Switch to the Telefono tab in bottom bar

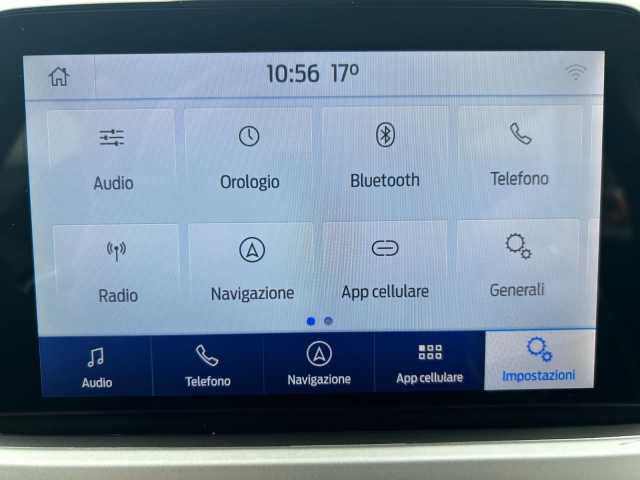(x=207, y=366)
